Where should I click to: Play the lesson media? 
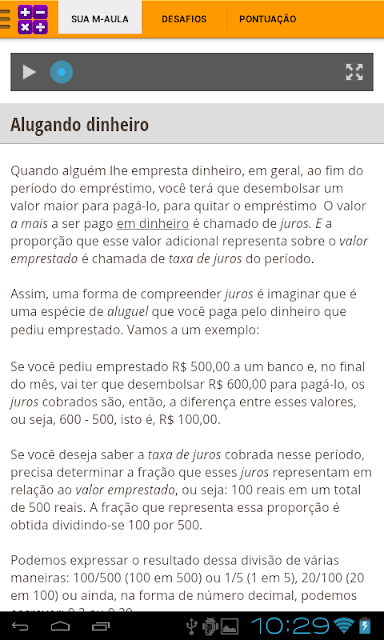click(x=29, y=72)
